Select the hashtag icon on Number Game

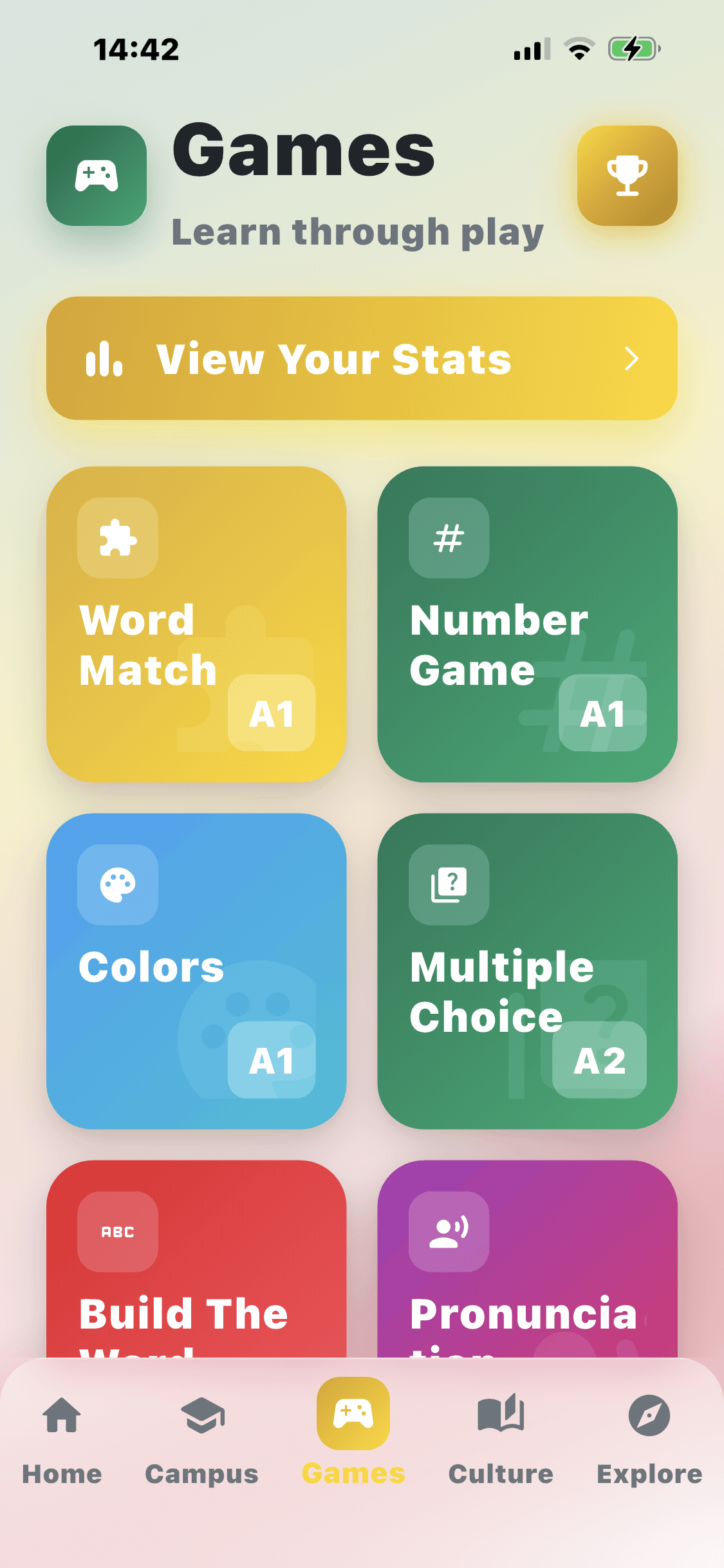[449, 539]
